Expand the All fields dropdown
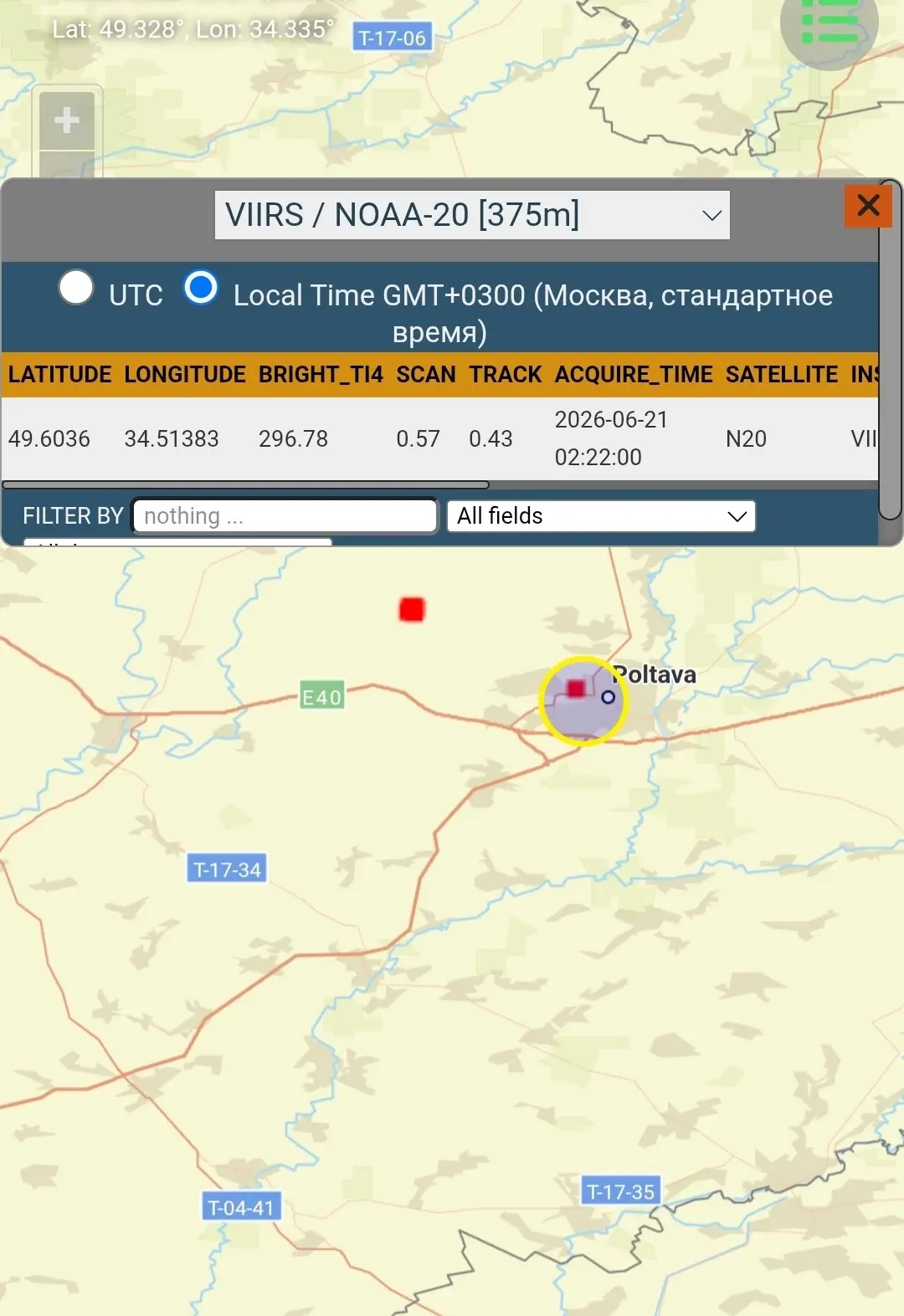The height and width of the screenshot is (1316, 904). click(x=601, y=515)
